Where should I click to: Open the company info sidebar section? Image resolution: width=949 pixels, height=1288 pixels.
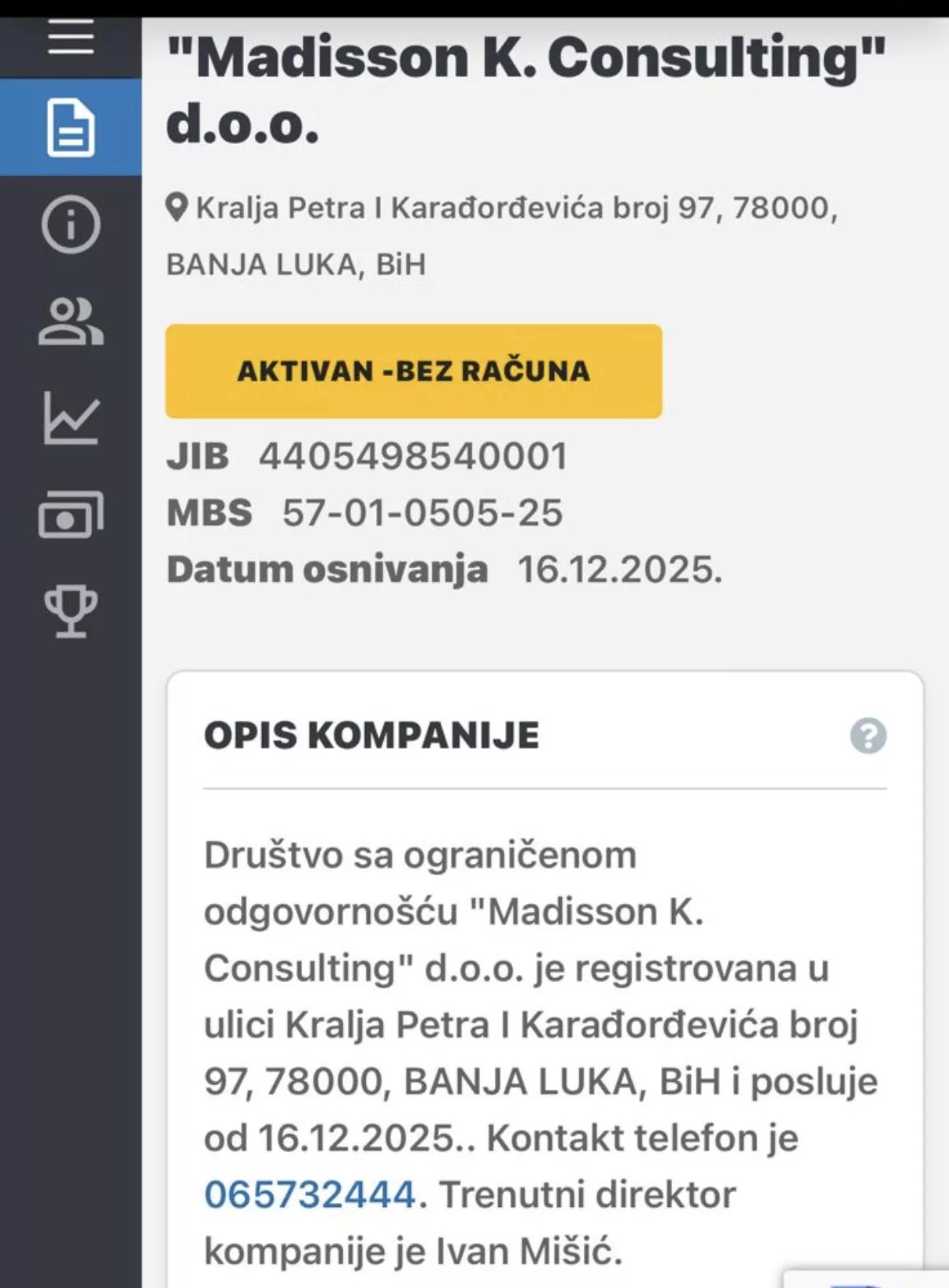[71, 225]
